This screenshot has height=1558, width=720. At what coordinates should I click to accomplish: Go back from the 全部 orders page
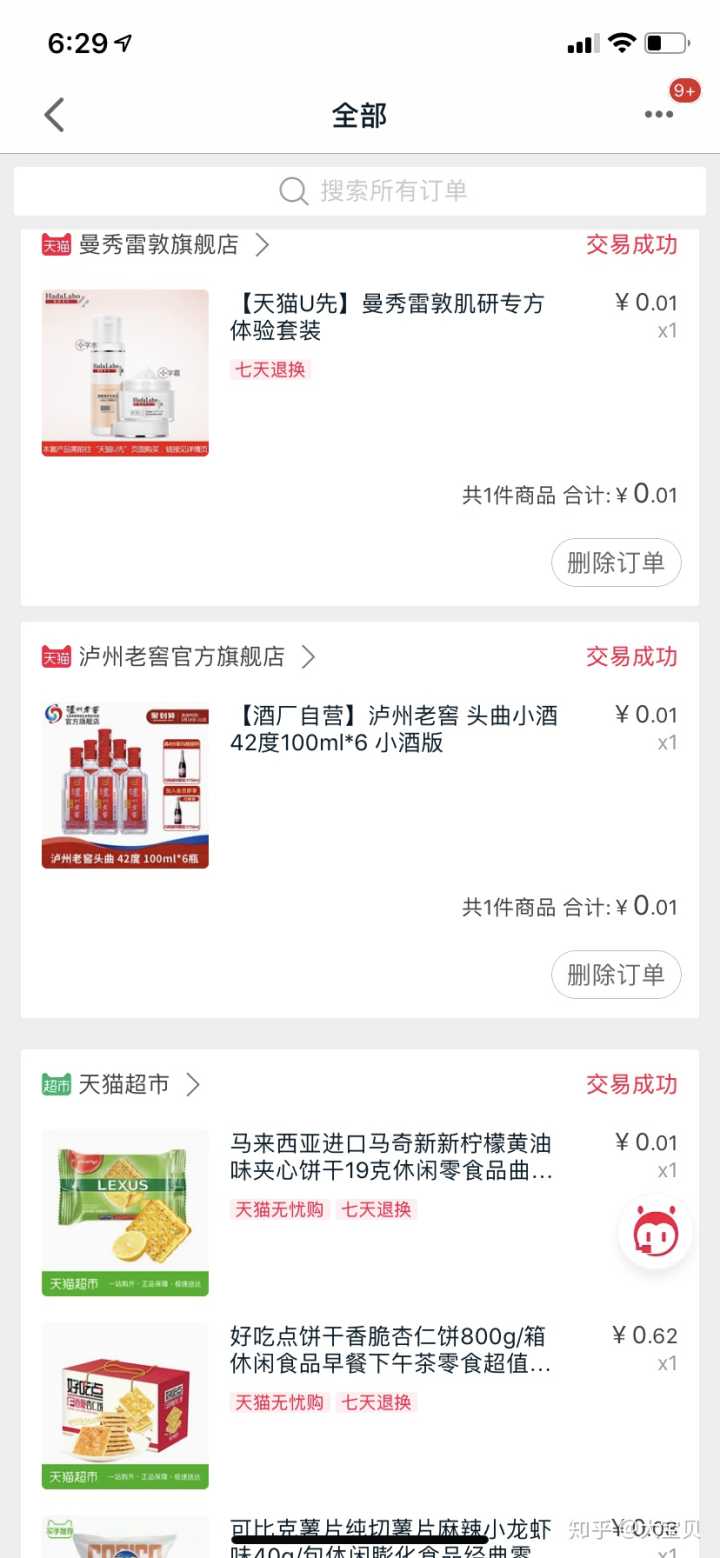click(x=55, y=115)
